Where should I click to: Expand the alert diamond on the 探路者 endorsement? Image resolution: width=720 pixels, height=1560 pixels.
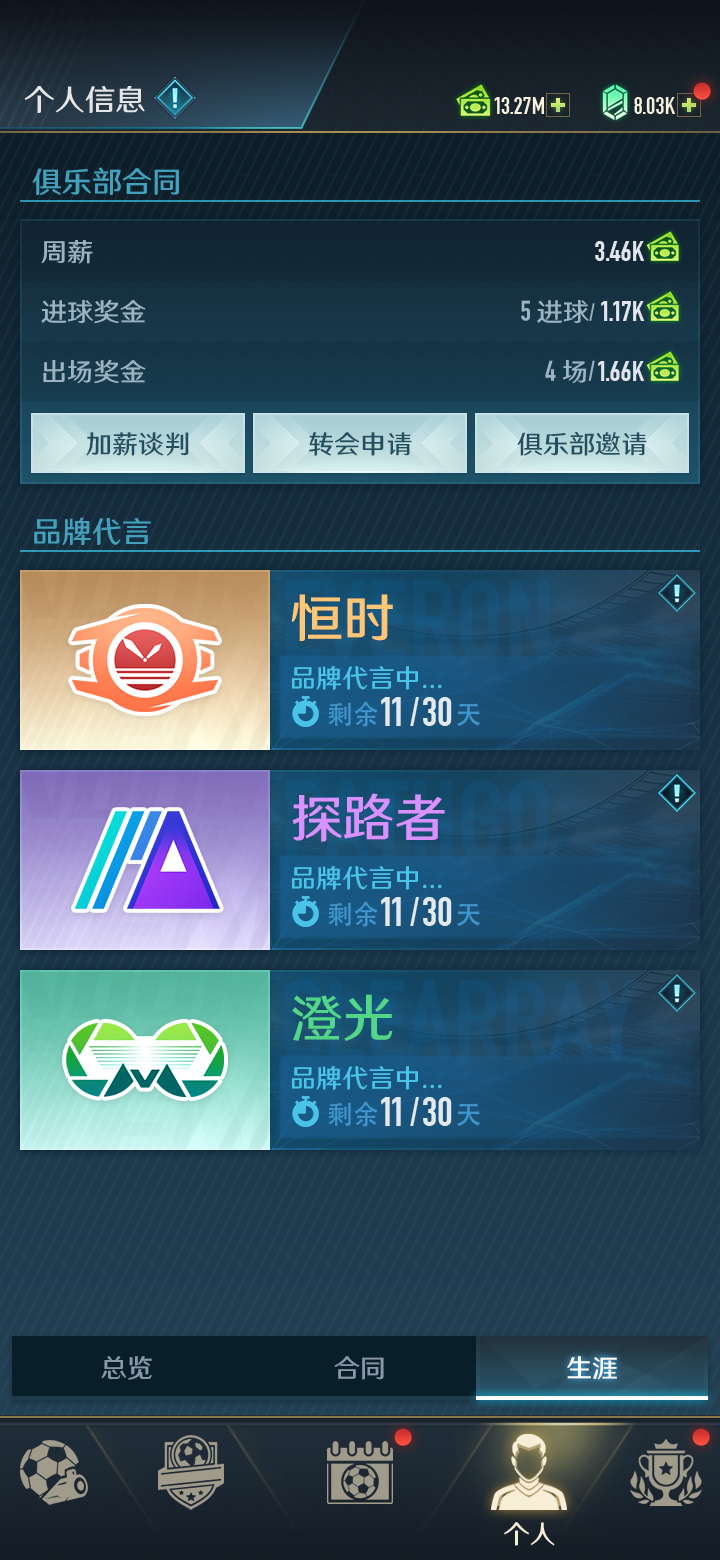676,793
